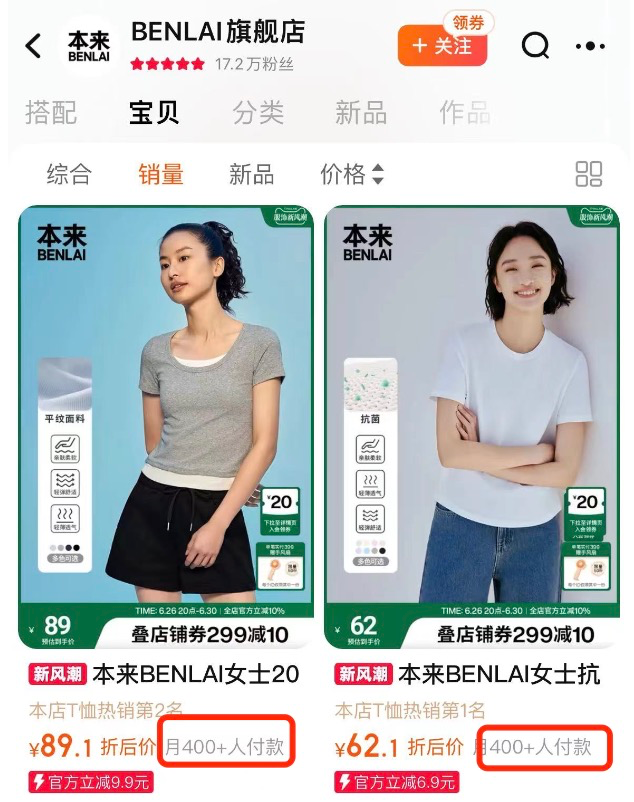This screenshot has height=802, width=634.
Task: Sort products by 综合
Action: click(69, 174)
